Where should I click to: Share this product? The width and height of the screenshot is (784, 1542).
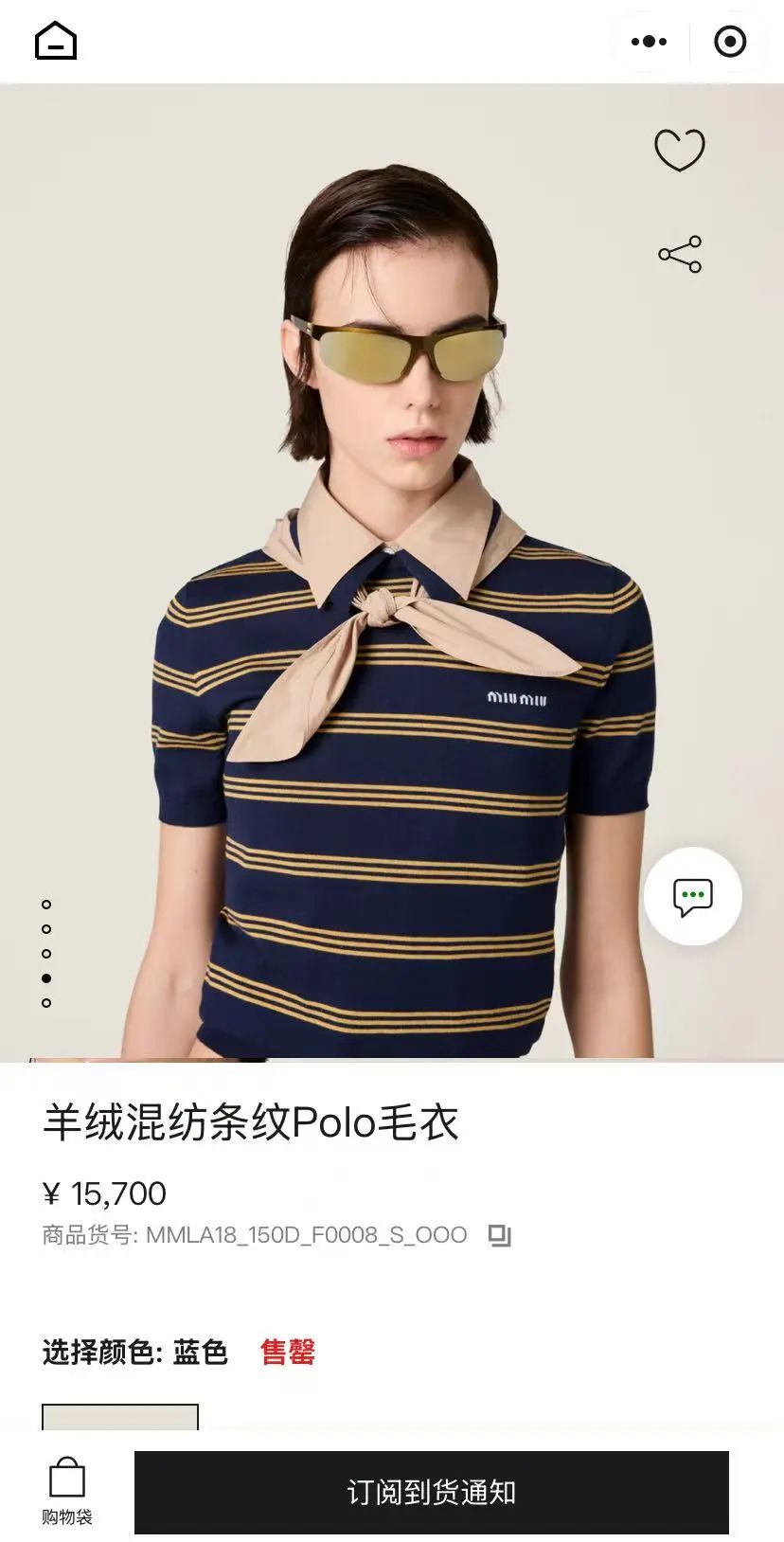pyautogui.click(x=680, y=254)
